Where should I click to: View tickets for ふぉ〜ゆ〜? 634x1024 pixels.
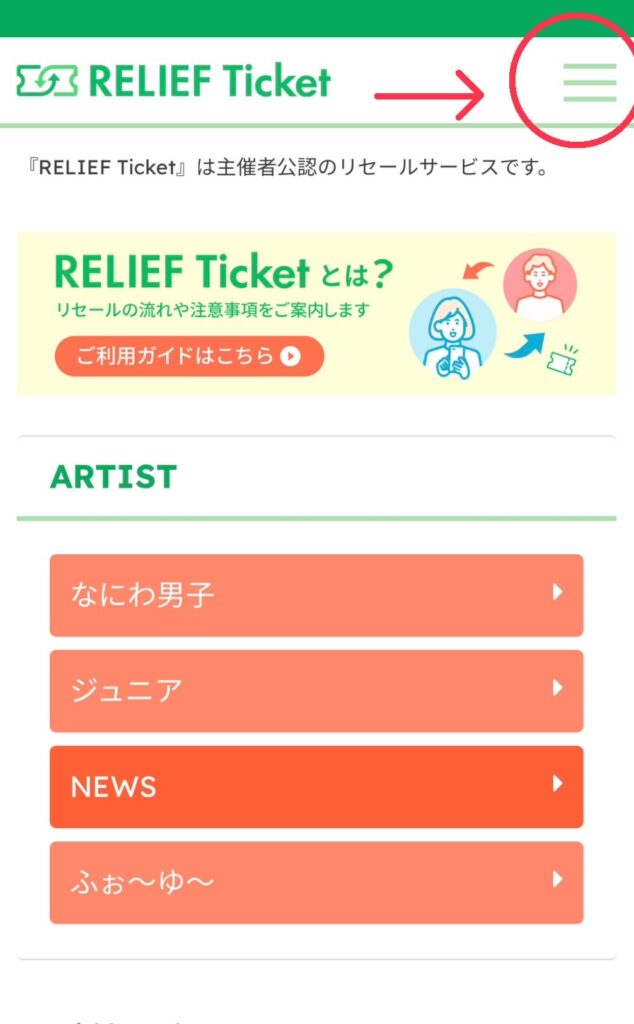click(x=316, y=882)
